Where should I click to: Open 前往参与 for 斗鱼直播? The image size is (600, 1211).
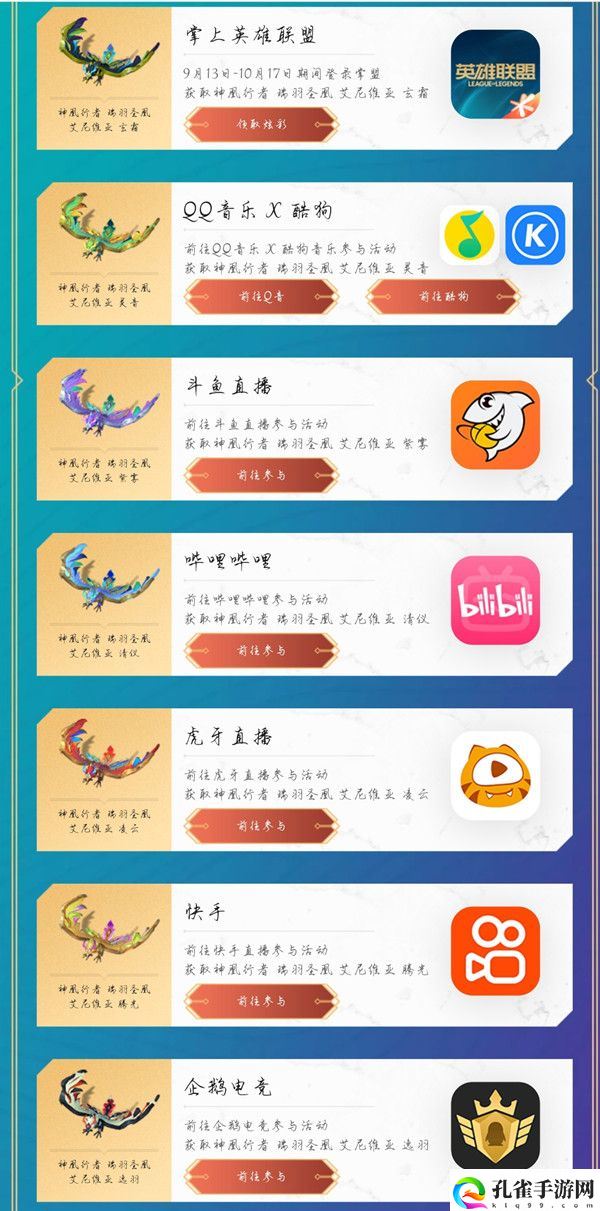pyautogui.click(x=261, y=475)
